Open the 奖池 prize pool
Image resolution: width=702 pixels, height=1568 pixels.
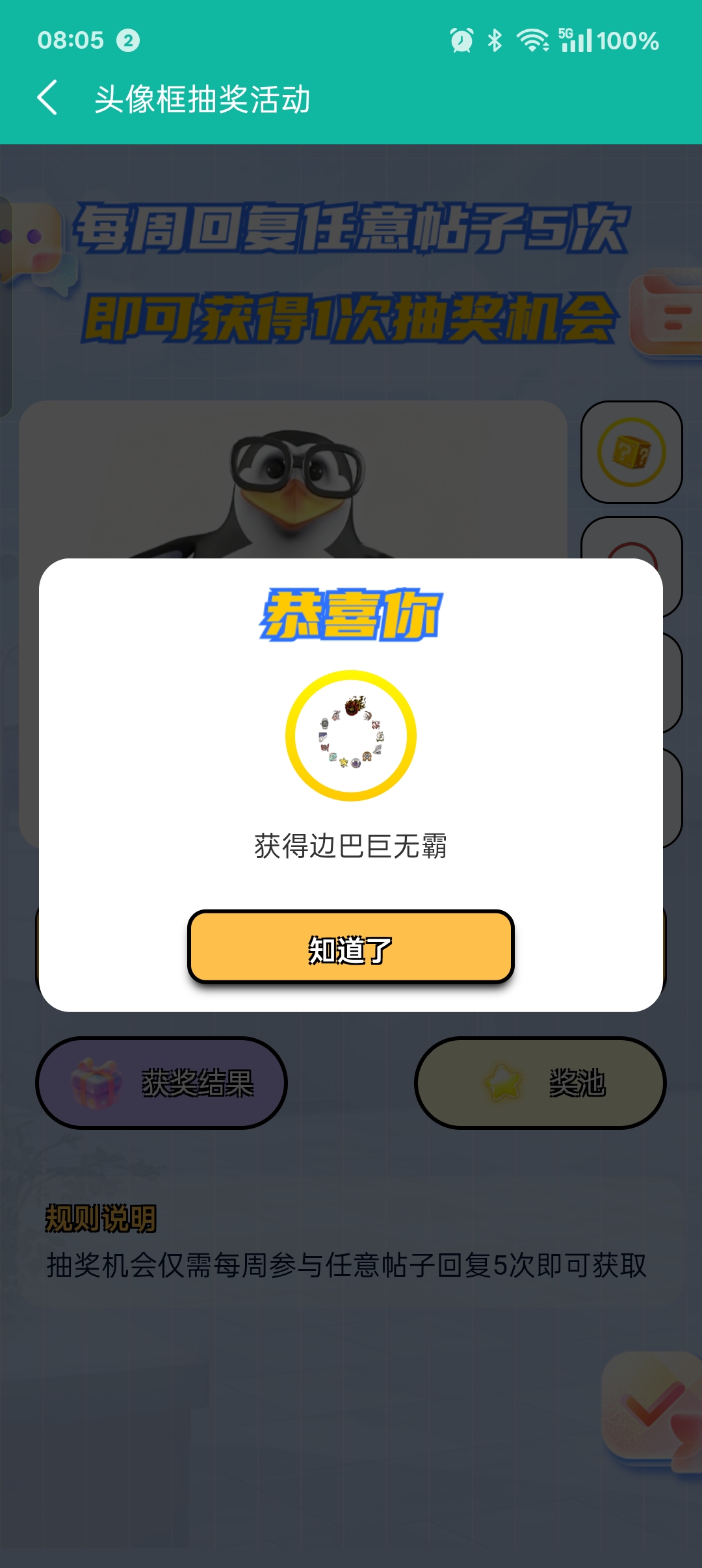[541, 1084]
